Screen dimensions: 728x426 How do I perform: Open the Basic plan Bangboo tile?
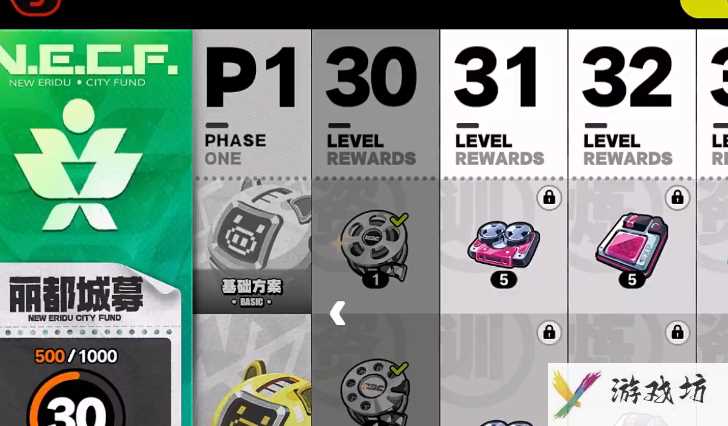coord(251,245)
